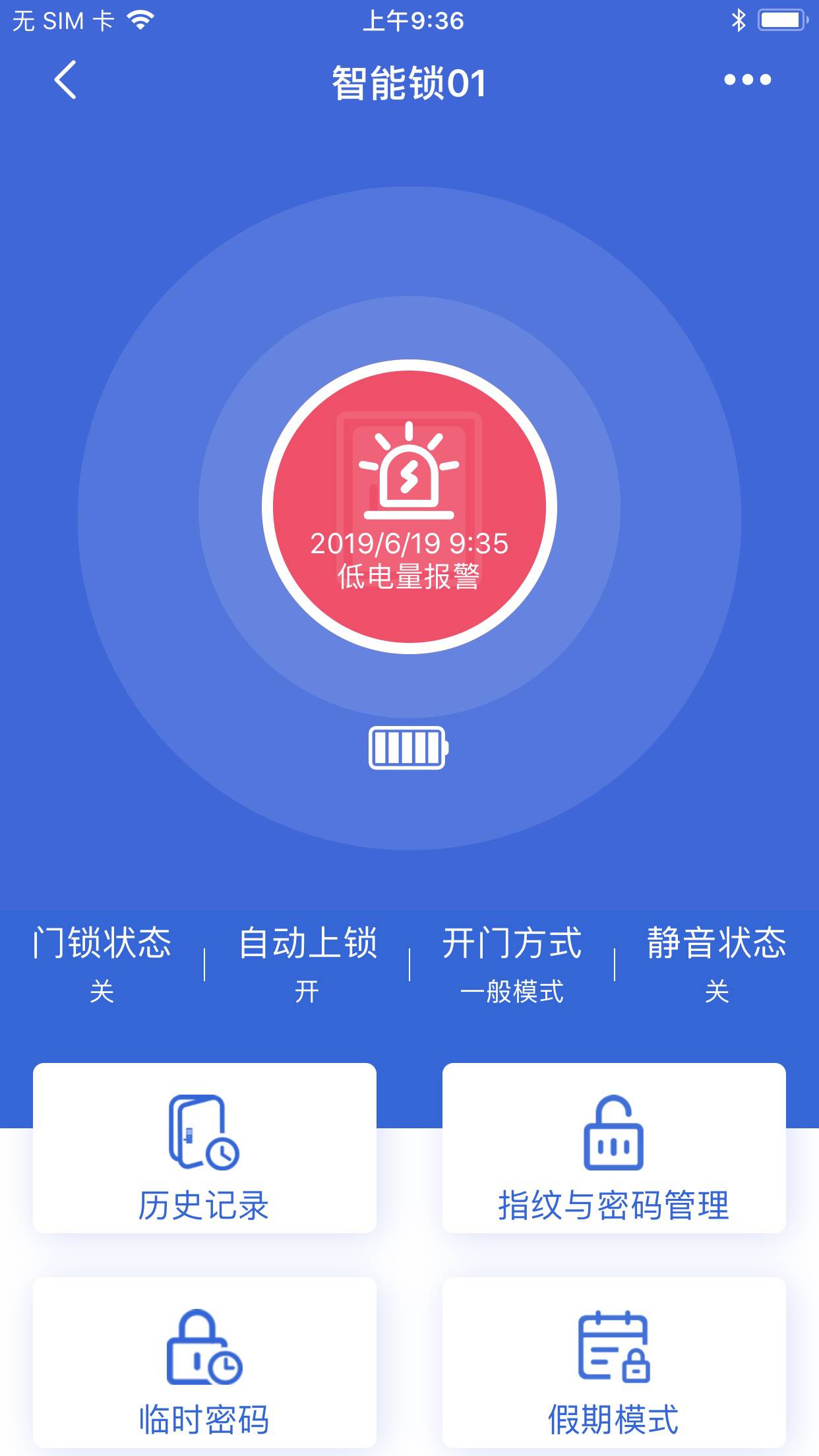Open the three-dot more options menu

click(747, 80)
